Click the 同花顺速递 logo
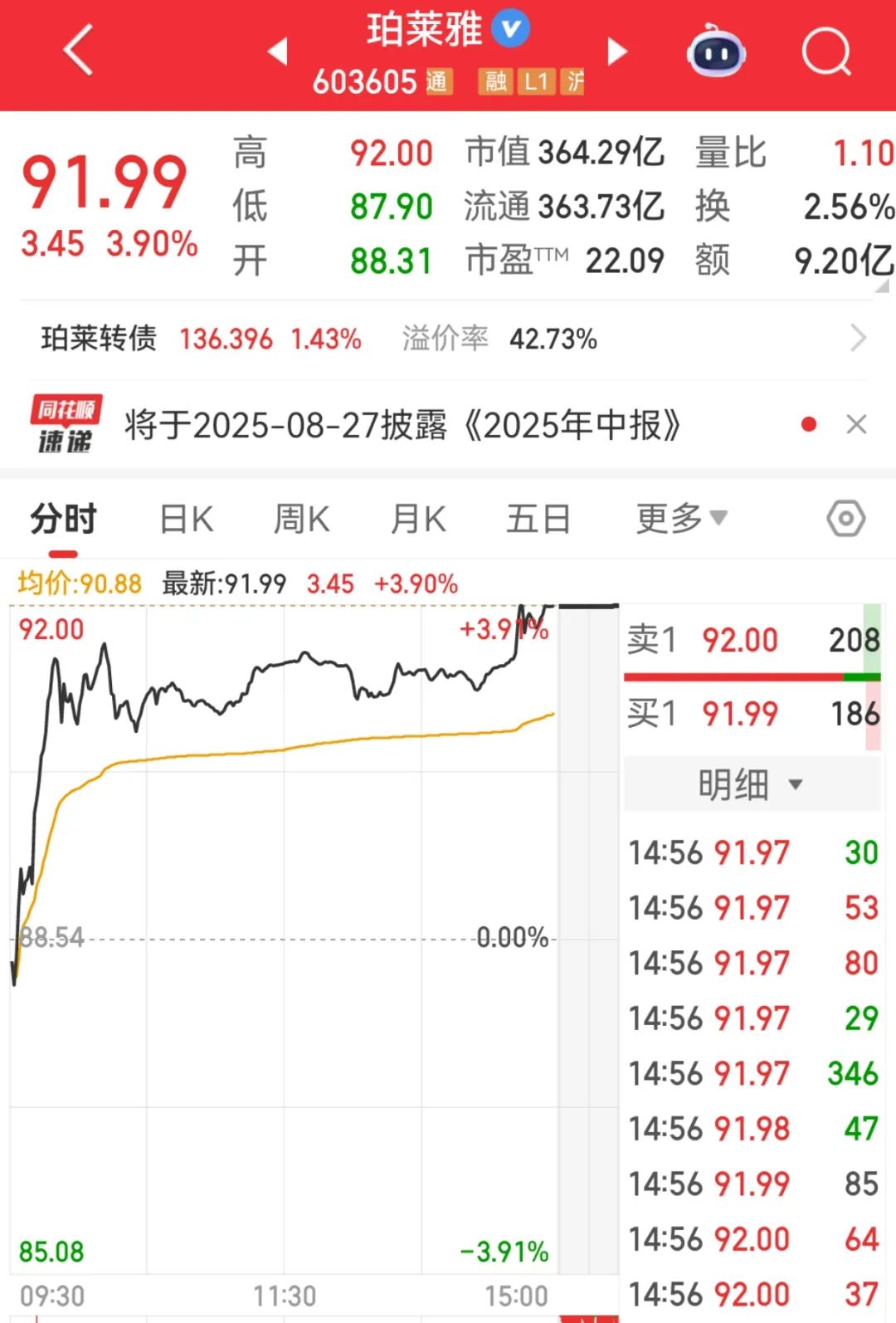This screenshot has height=1323, width=896. tap(65, 425)
